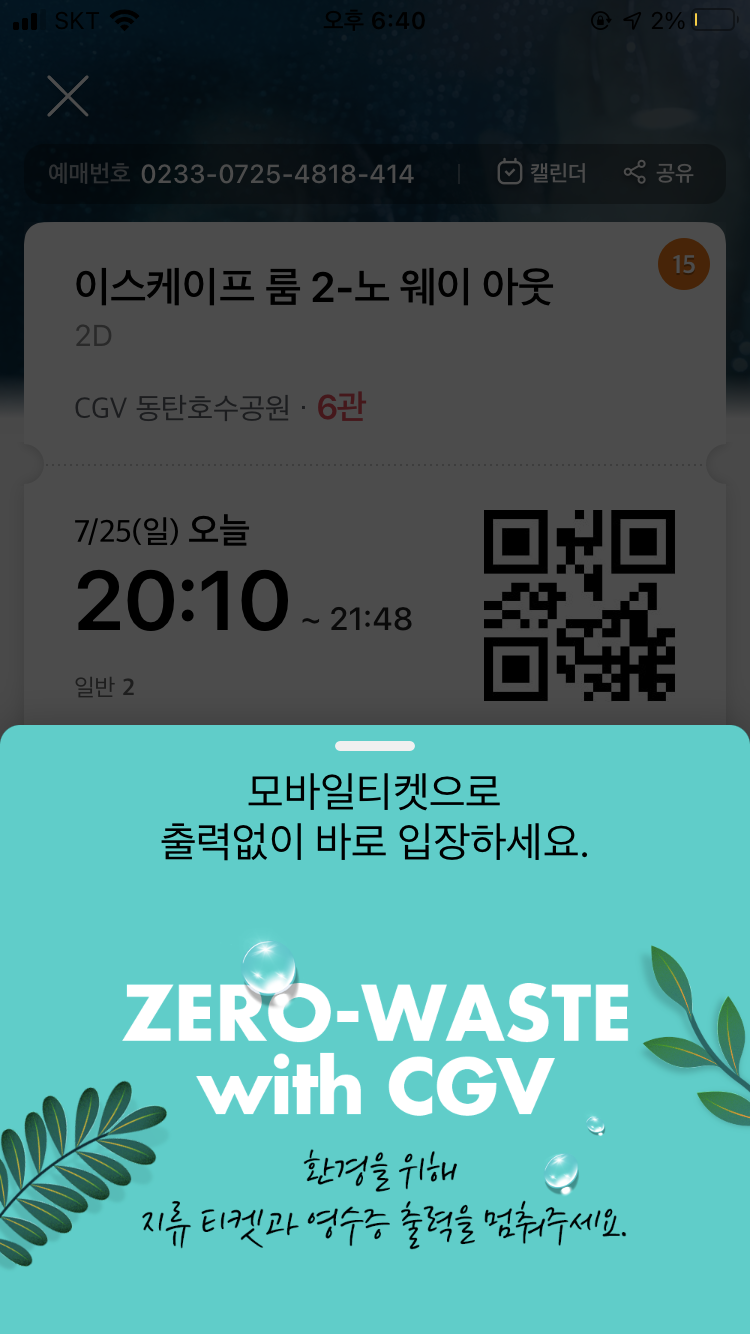
Task: Tap the bottom sheet's grab handle
Action: pos(375,746)
